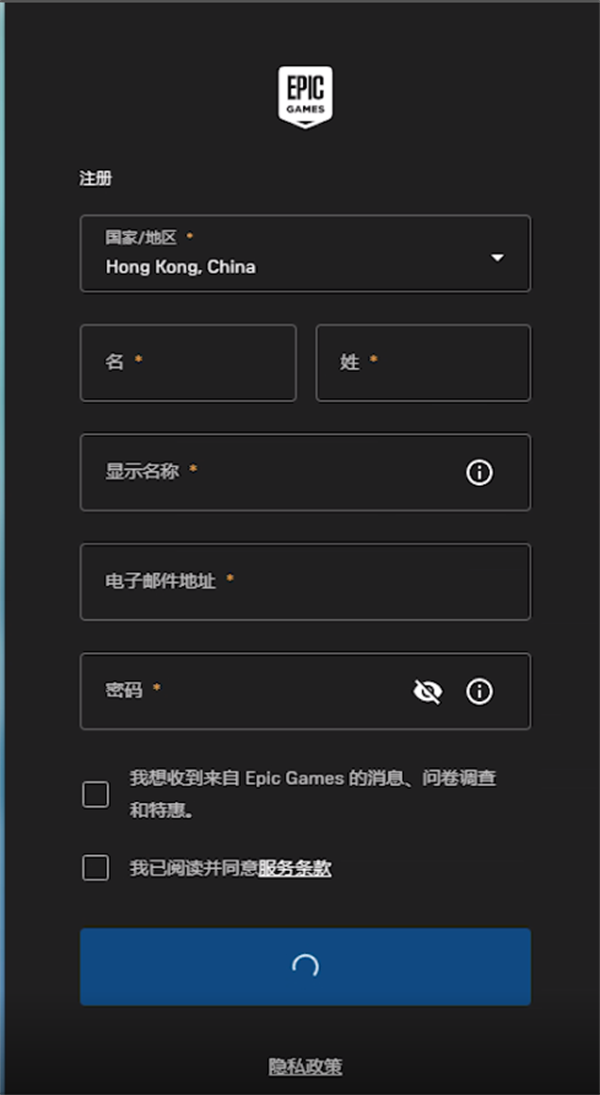Open the 国家/地区 country dropdown
Viewport: 600px width, 1095px height.
pyautogui.click(x=305, y=253)
